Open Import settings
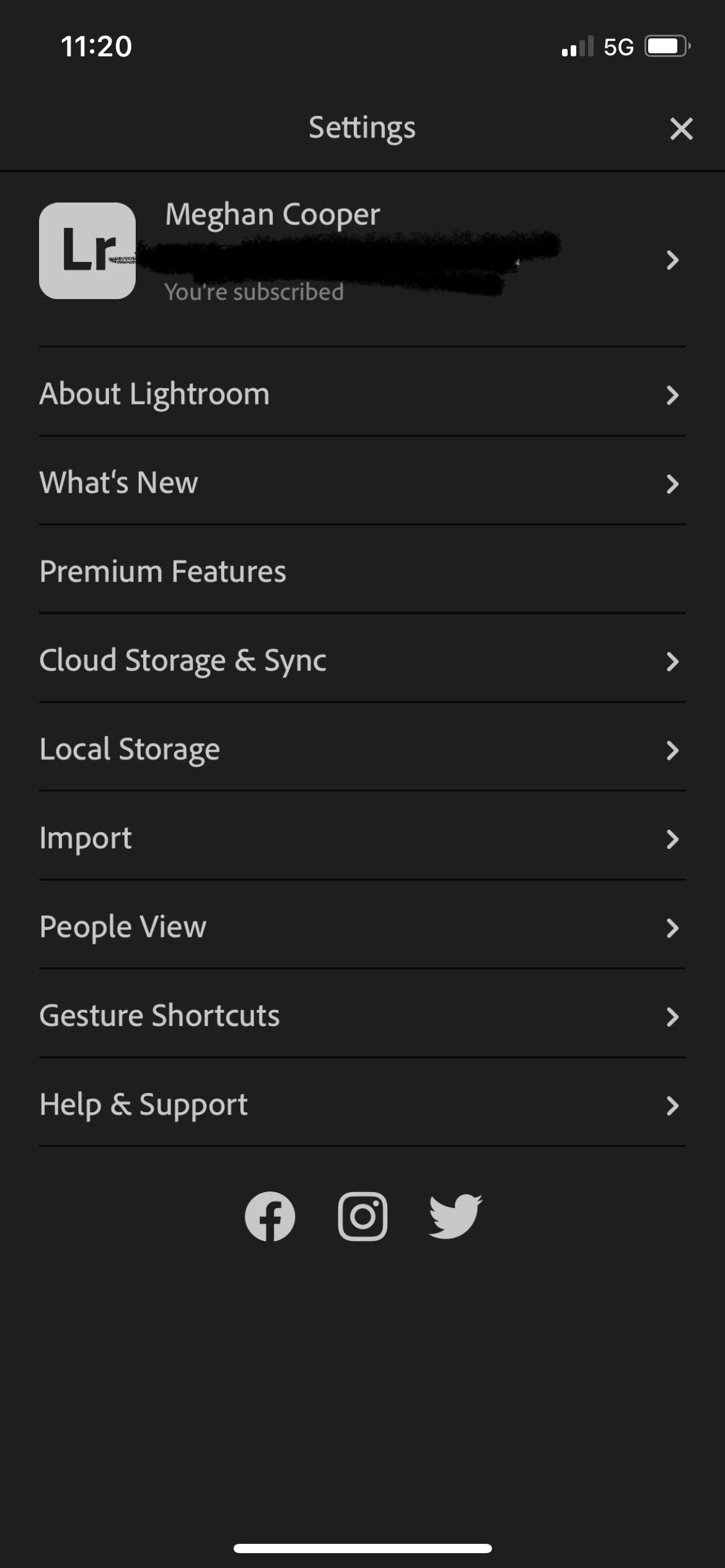This screenshot has height=1568, width=725. [x=362, y=838]
